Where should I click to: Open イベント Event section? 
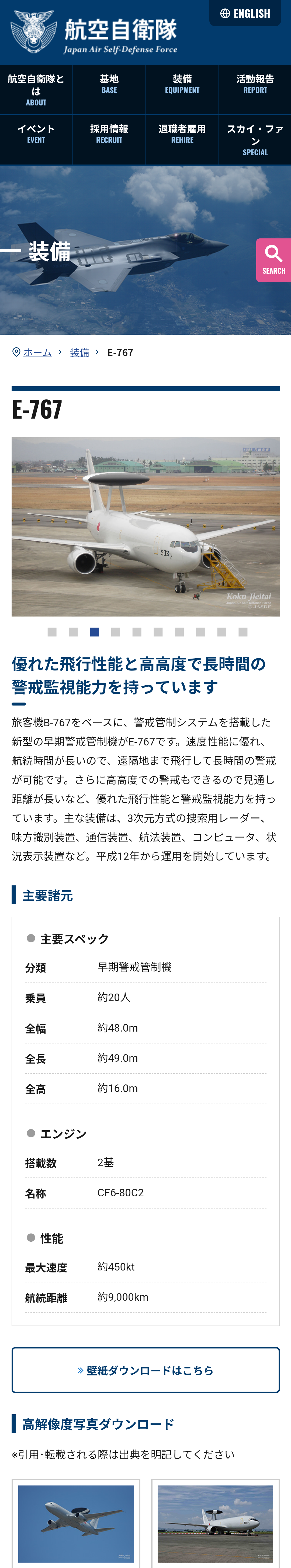tap(36, 134)
